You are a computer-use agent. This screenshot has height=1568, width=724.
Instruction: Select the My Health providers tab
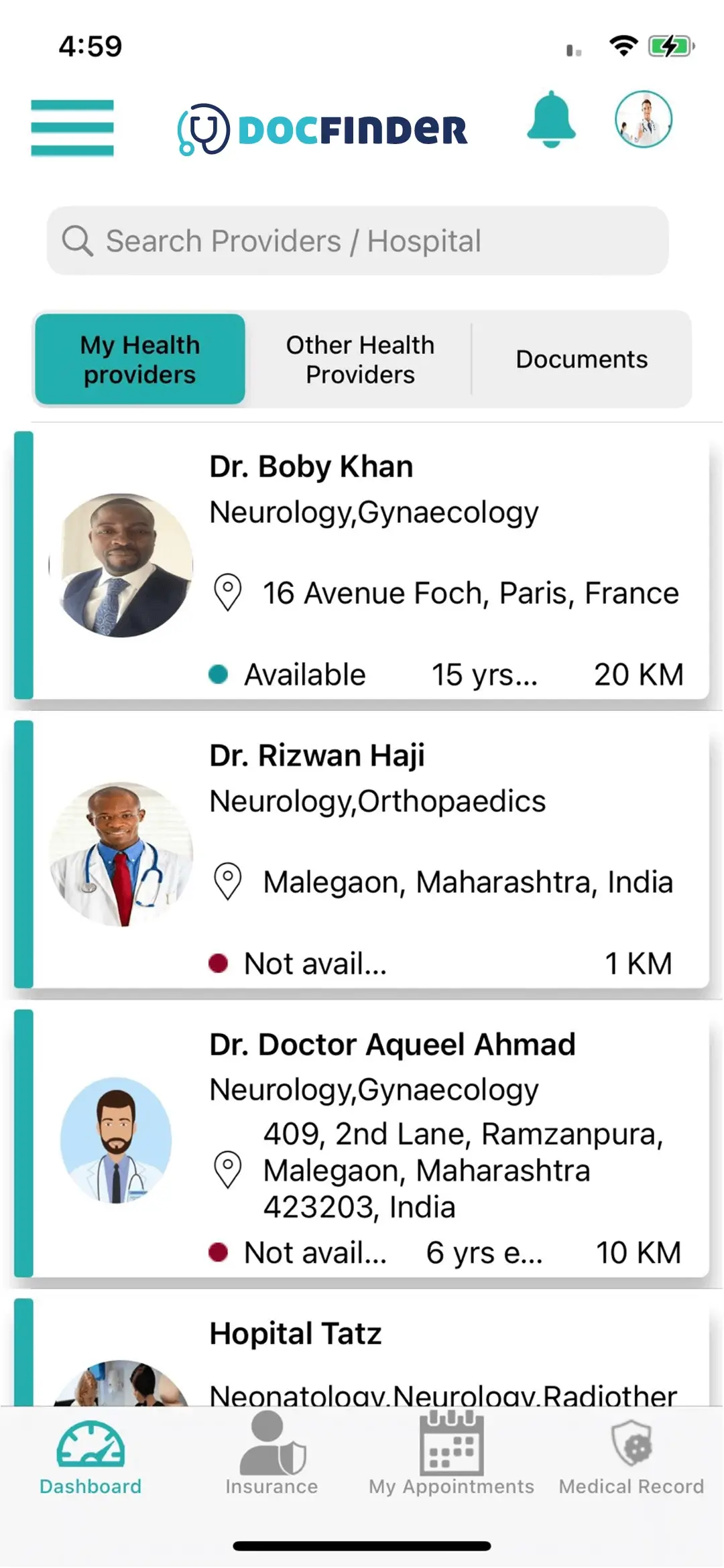[140, 359]
